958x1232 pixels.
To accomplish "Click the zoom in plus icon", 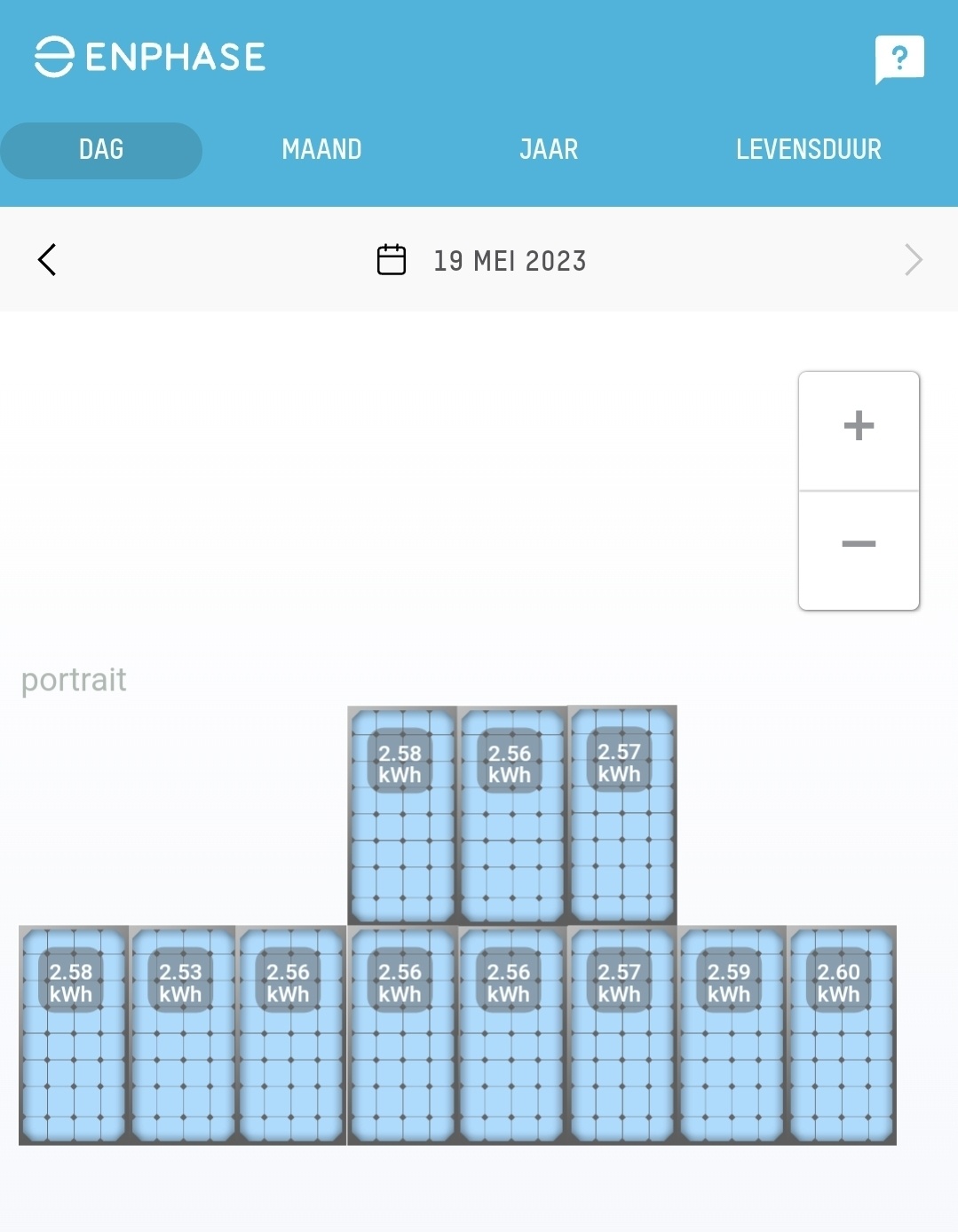I will pyautogui.click(x=858, y=424).
